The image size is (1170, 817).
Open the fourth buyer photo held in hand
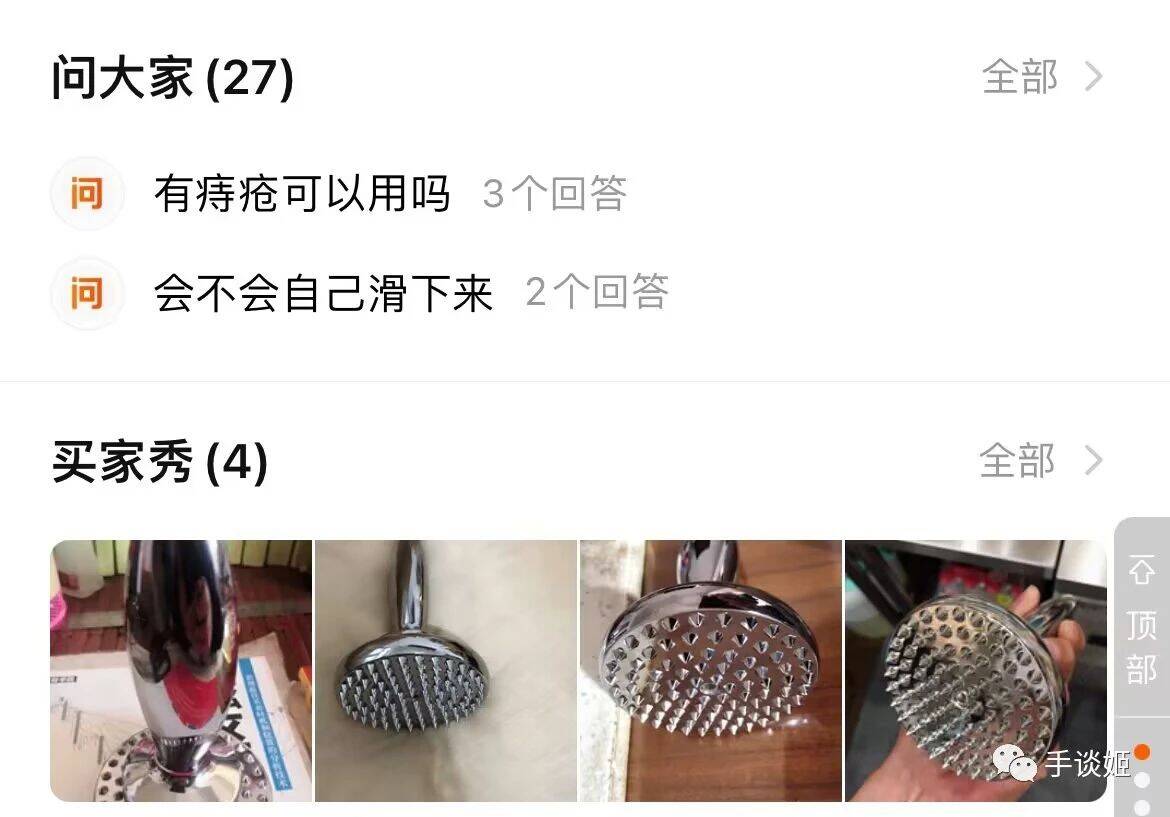point(975,670)
